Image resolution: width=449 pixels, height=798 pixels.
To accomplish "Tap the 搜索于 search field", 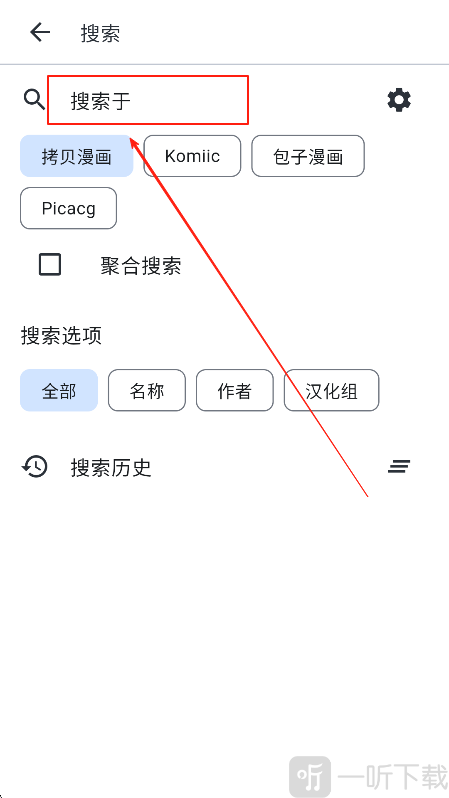I will pyautogui.click(x=148, y=100).
